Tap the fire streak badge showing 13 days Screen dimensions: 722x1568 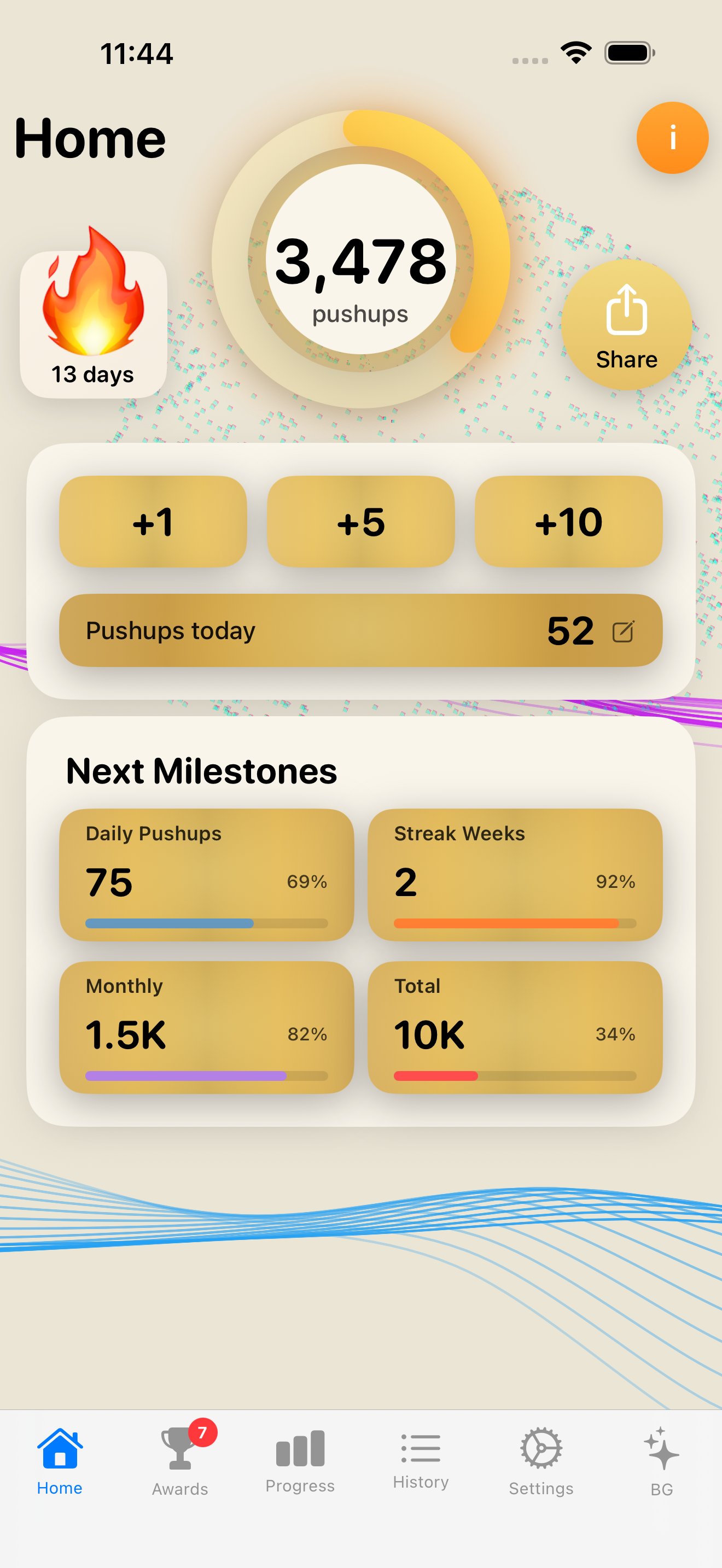(x=94, y=323)
